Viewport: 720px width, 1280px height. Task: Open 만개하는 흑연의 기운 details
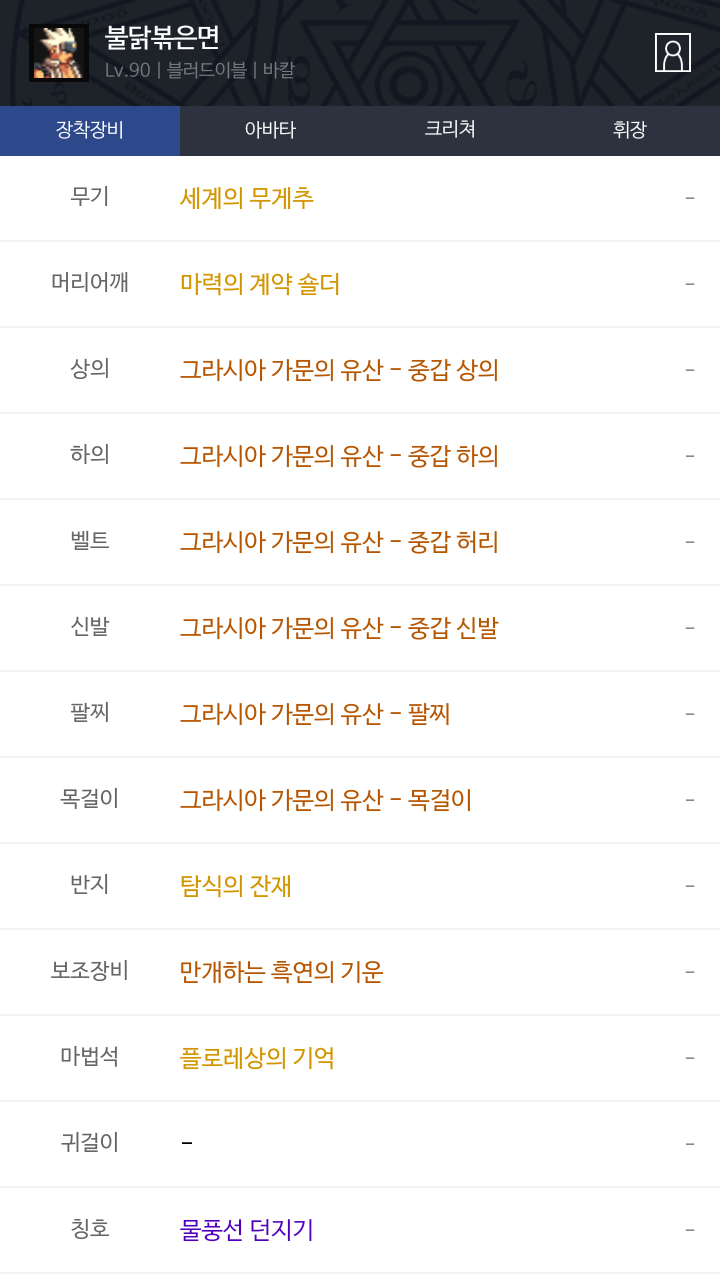coord(282,972)
